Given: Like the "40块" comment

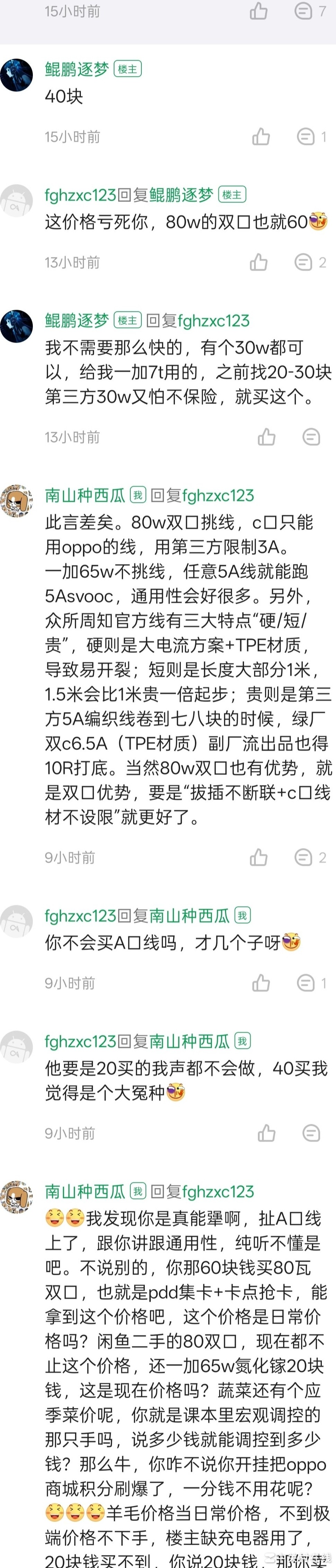Looking at the screenshot, I should 261,137.
